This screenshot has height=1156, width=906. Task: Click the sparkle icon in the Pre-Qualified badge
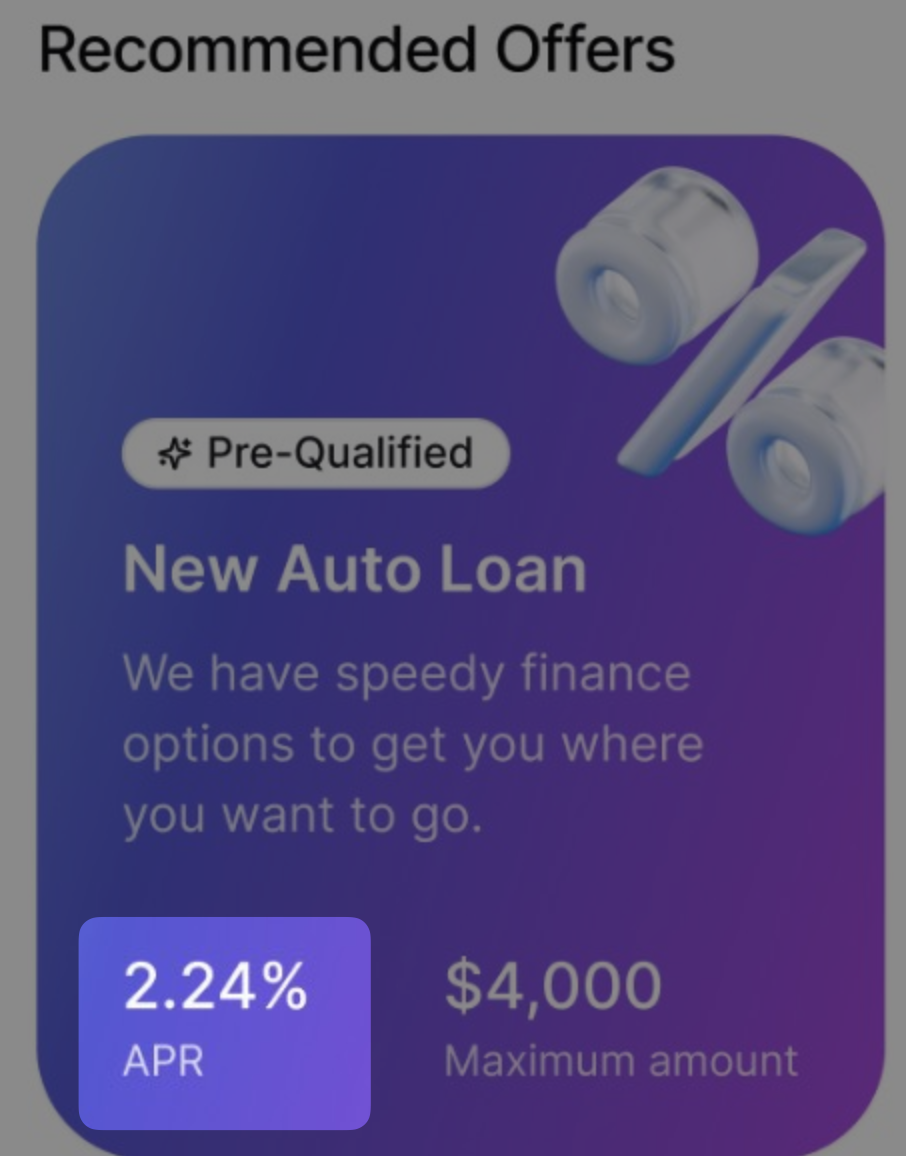(x=176, y=453)
